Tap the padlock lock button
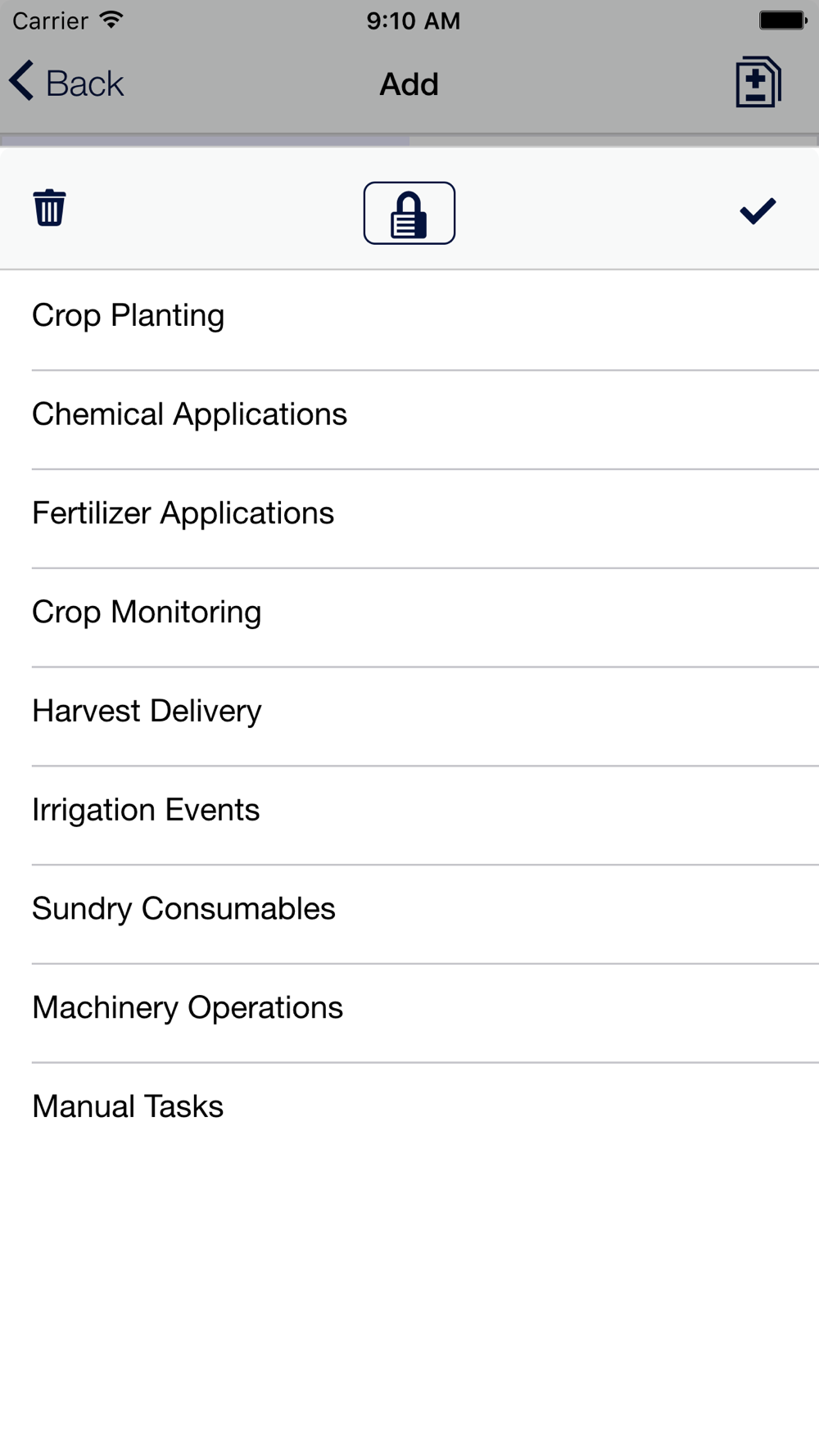 [409, 213]
